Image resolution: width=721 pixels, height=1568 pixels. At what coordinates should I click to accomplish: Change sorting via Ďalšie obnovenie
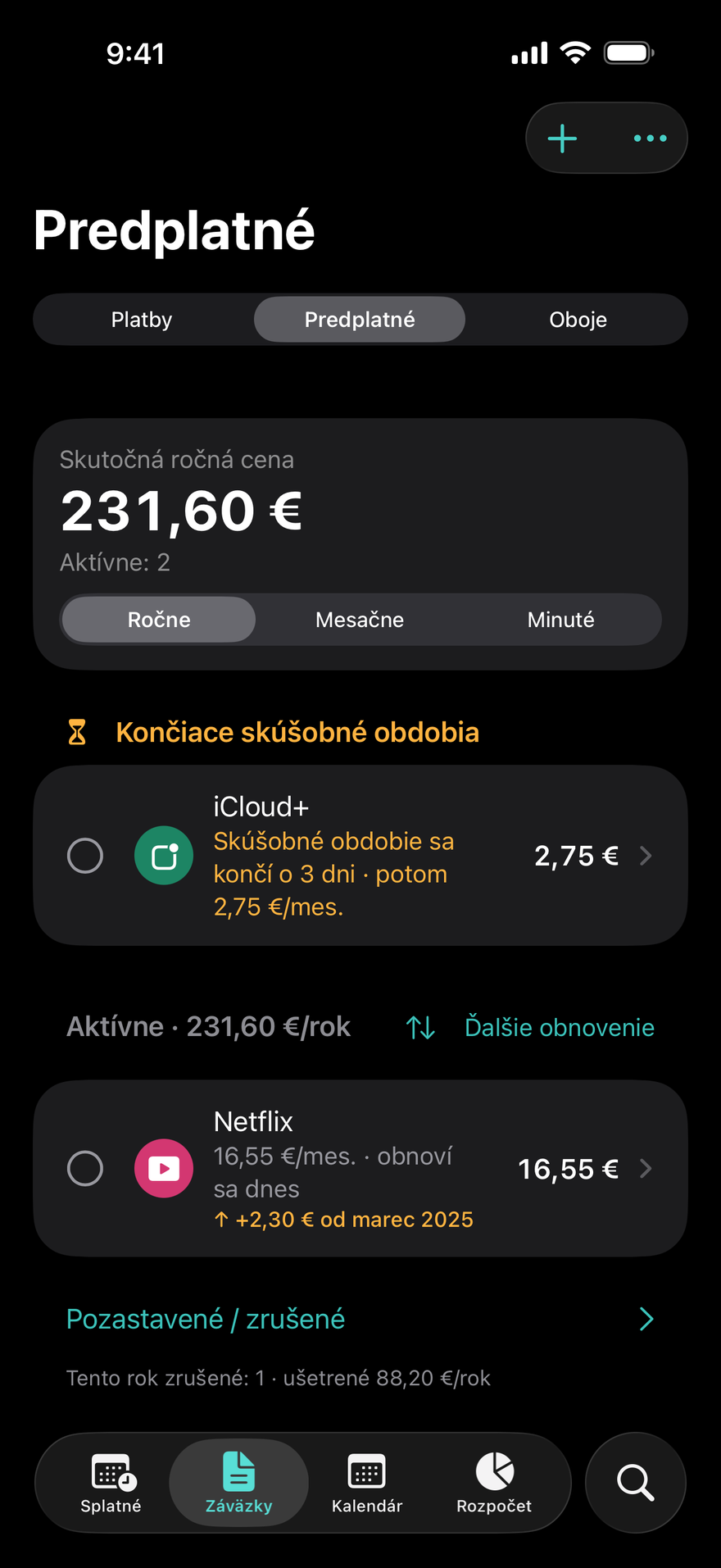tap(530, 1027)
